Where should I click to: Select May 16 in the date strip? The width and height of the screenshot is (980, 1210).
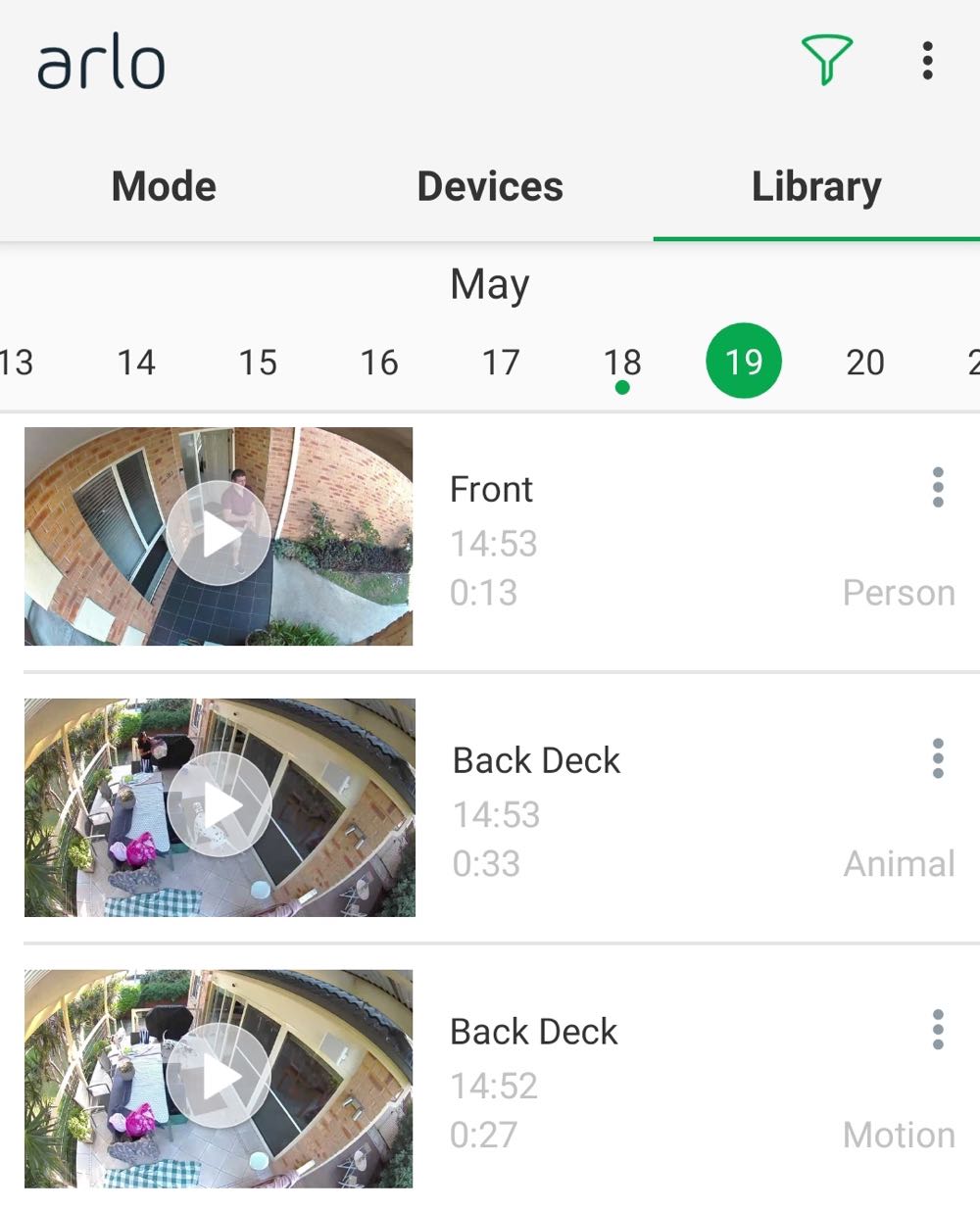tap(379, 363)
